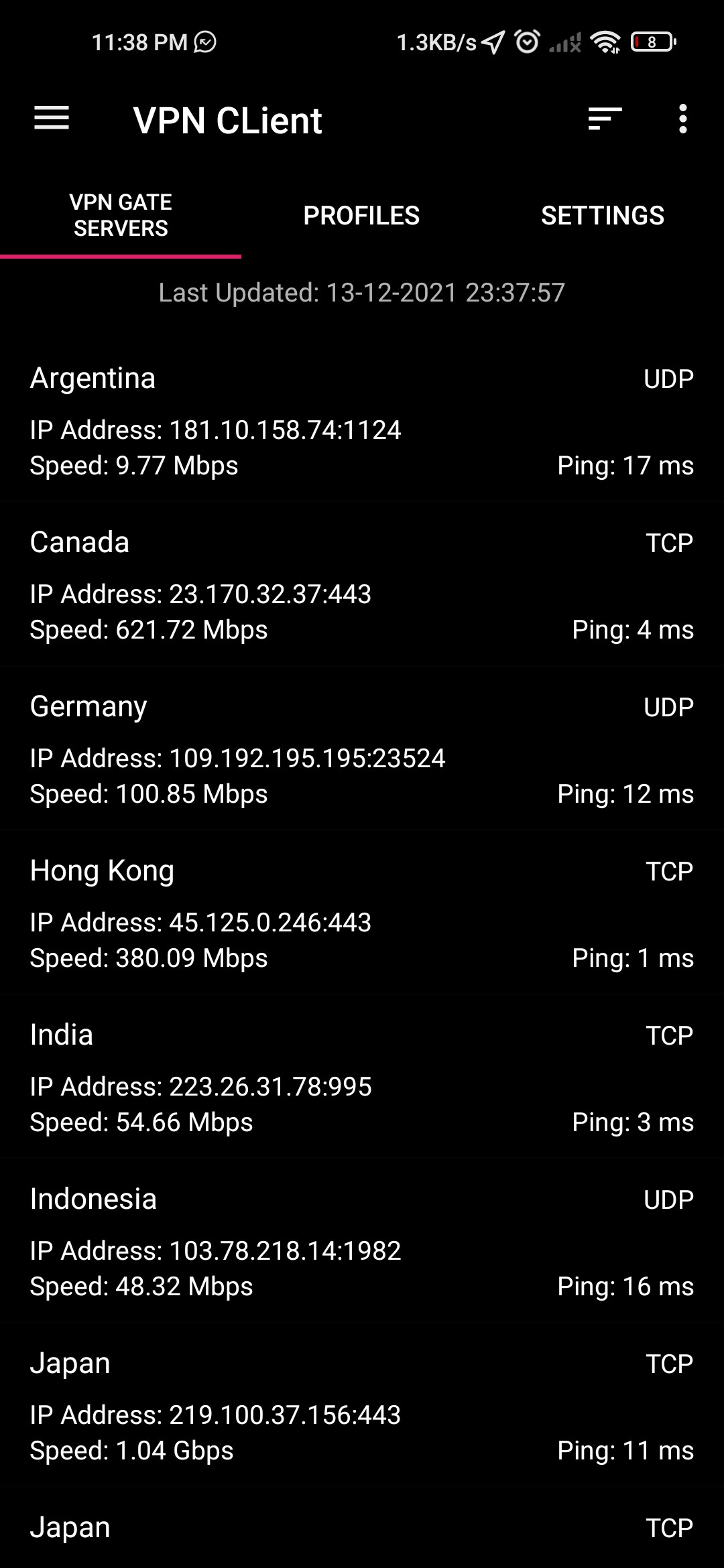
Task: Pick the Indonesia UDP server
Action: pos(362,1243)
